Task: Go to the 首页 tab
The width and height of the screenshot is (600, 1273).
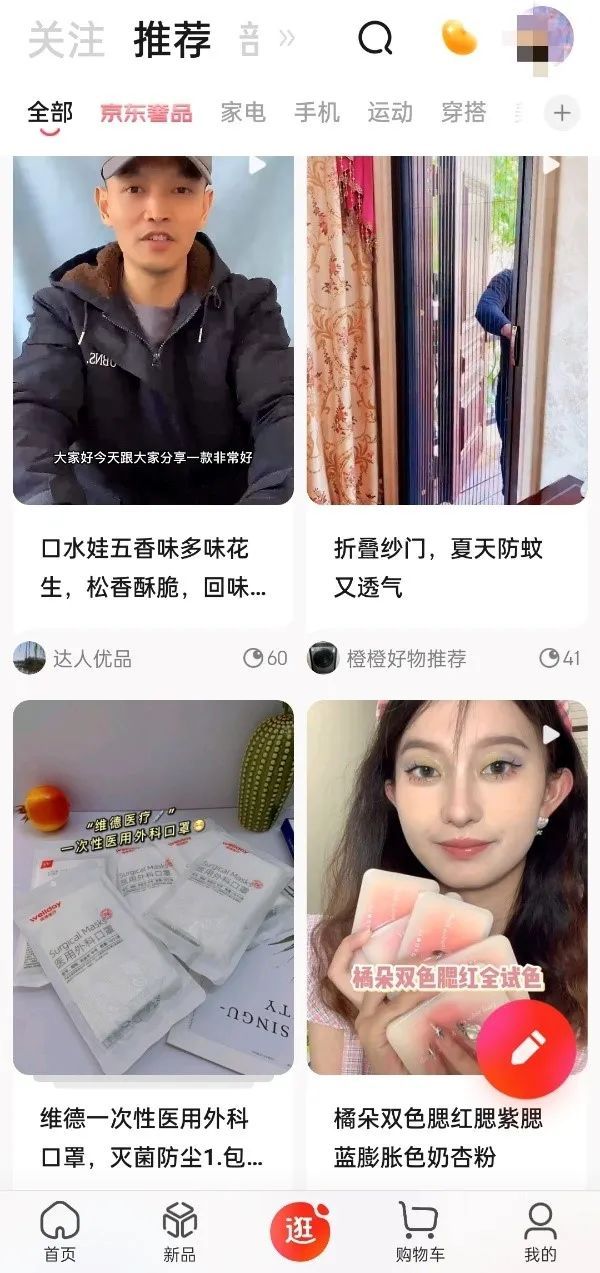Action: point(59,1232)
